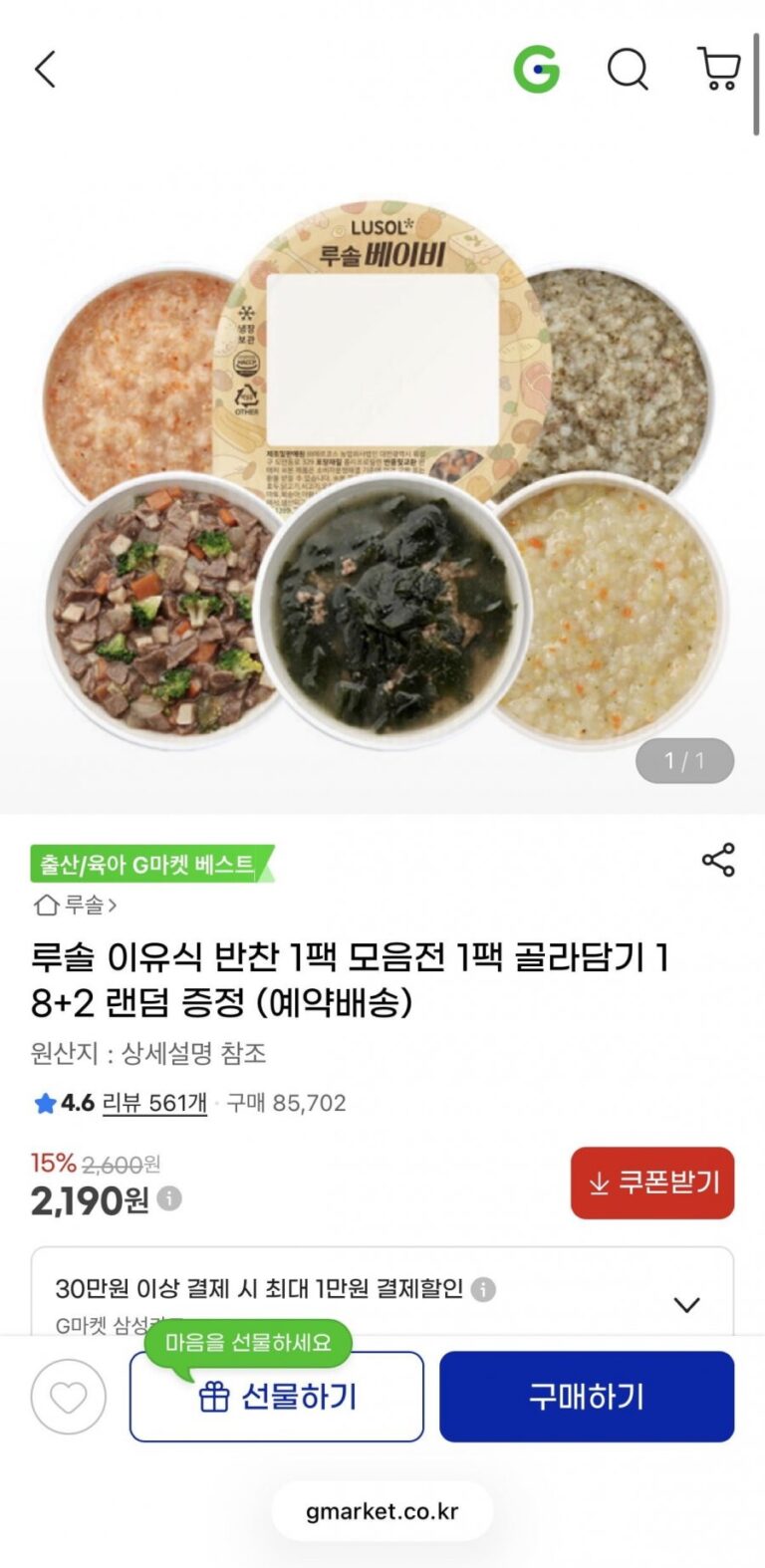The width and height of the screenshot is (765, 1568).
Task: Add this product to wishlist heart
Action: tap(68, 1397)
